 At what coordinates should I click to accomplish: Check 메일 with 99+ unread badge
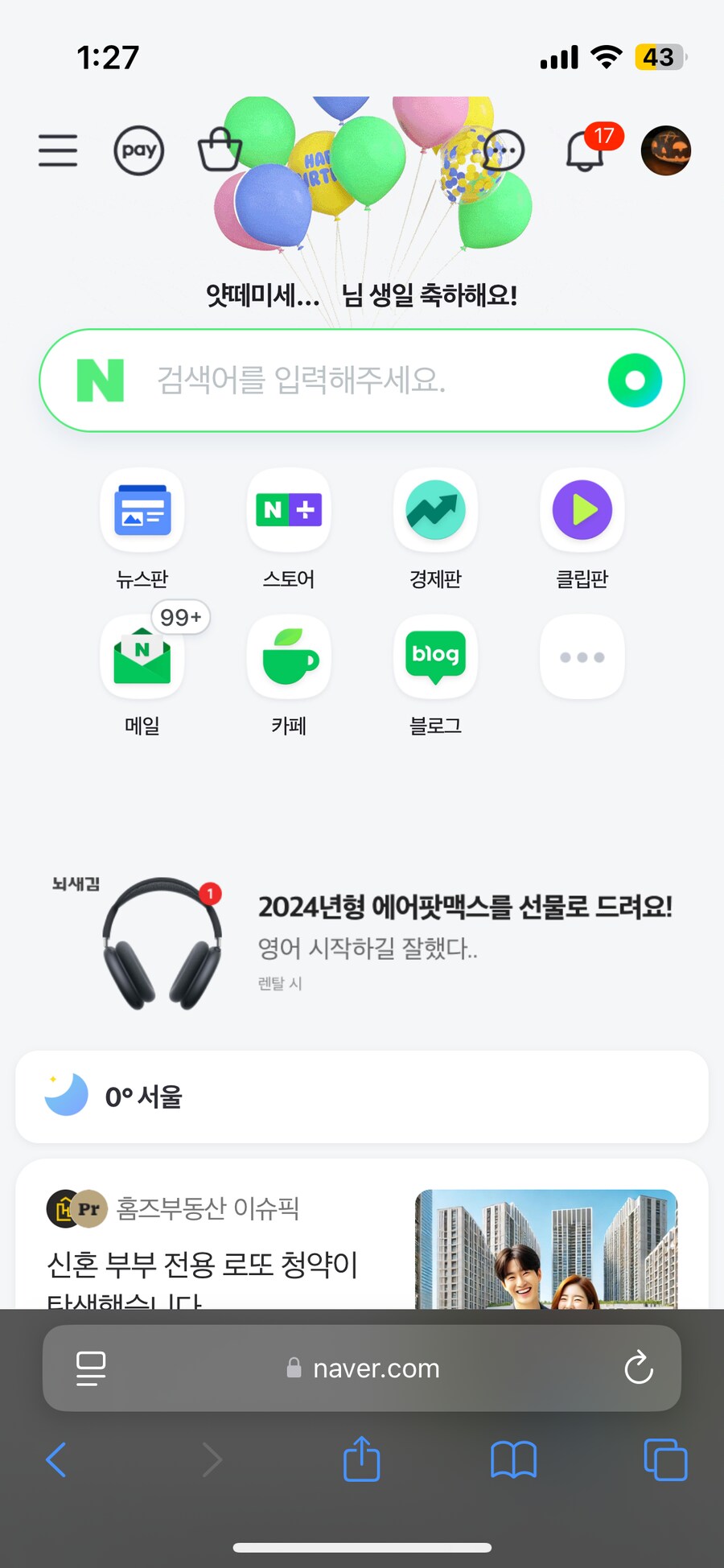pos(142,656)
